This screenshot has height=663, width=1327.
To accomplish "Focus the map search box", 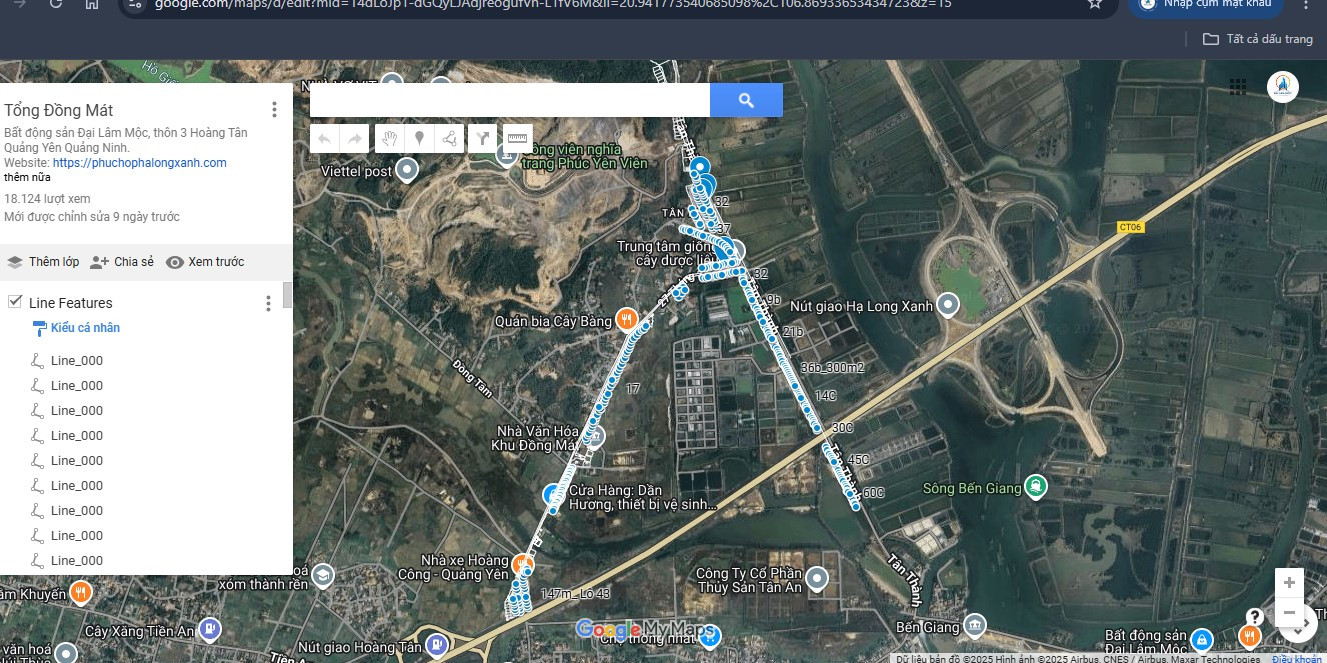I will (509, 100).
